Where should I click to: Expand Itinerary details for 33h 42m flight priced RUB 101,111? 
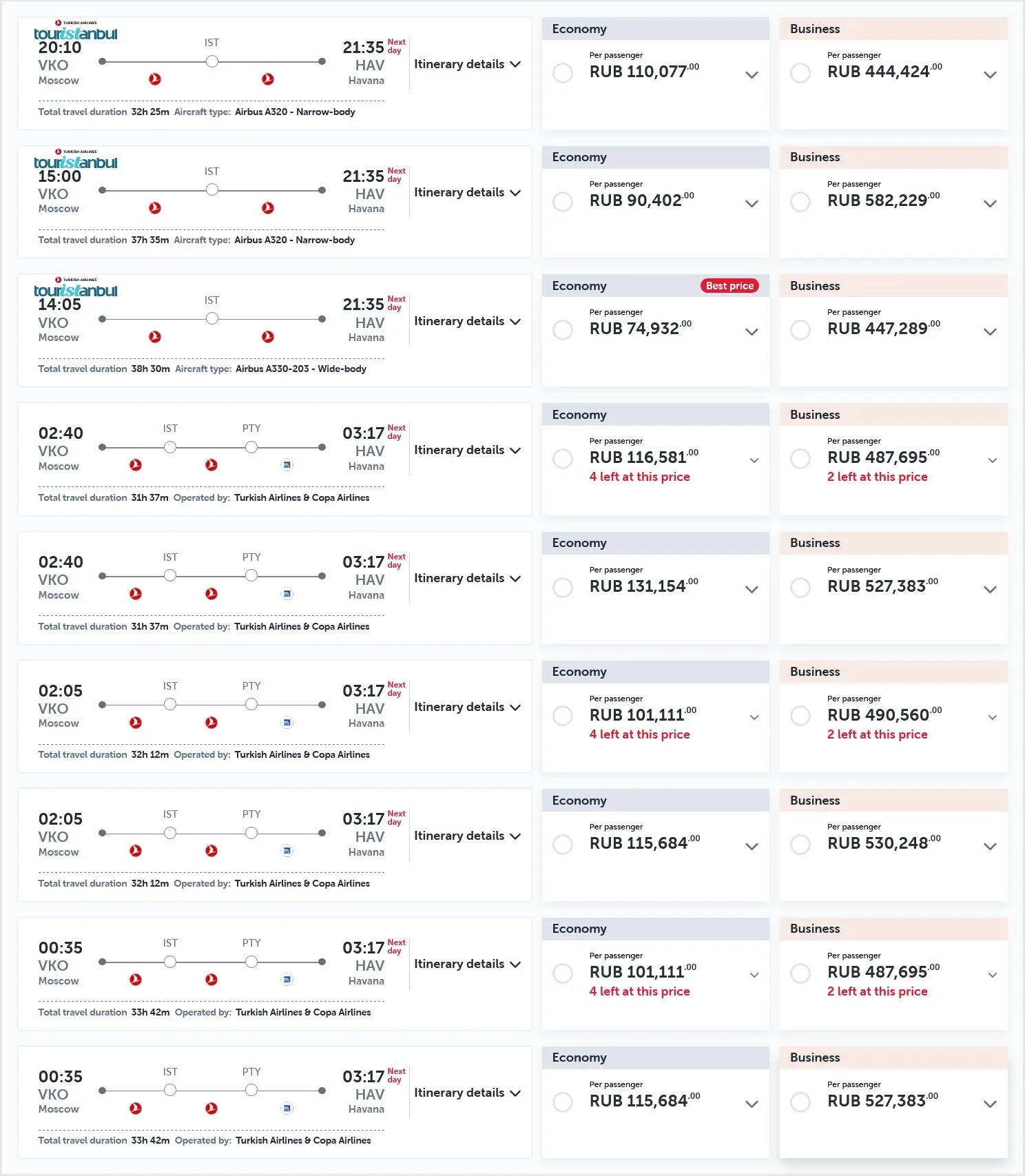pos(467,964)
